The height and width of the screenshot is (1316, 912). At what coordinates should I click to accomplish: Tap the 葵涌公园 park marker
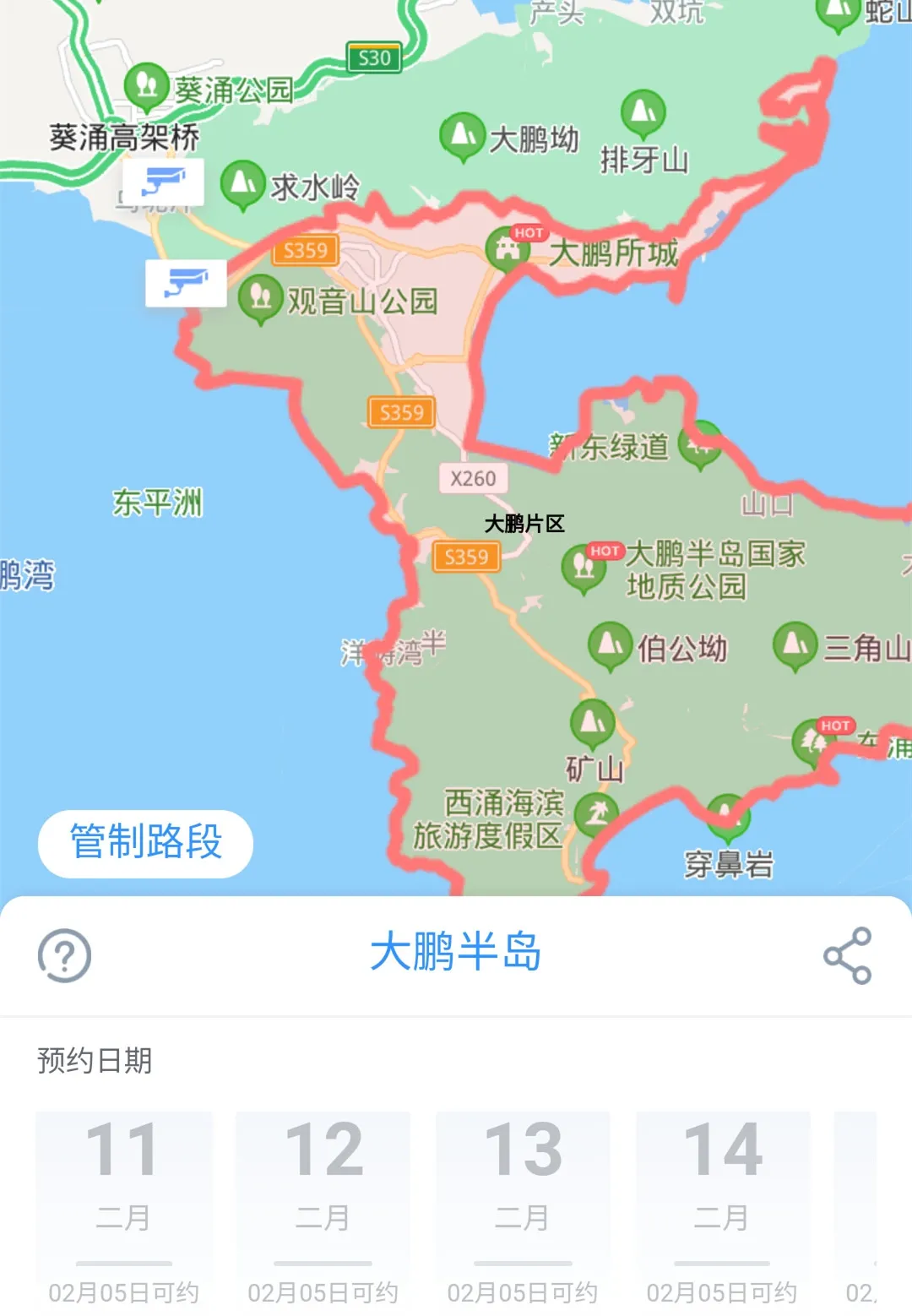pyautogui.click(x=146, y=85)
